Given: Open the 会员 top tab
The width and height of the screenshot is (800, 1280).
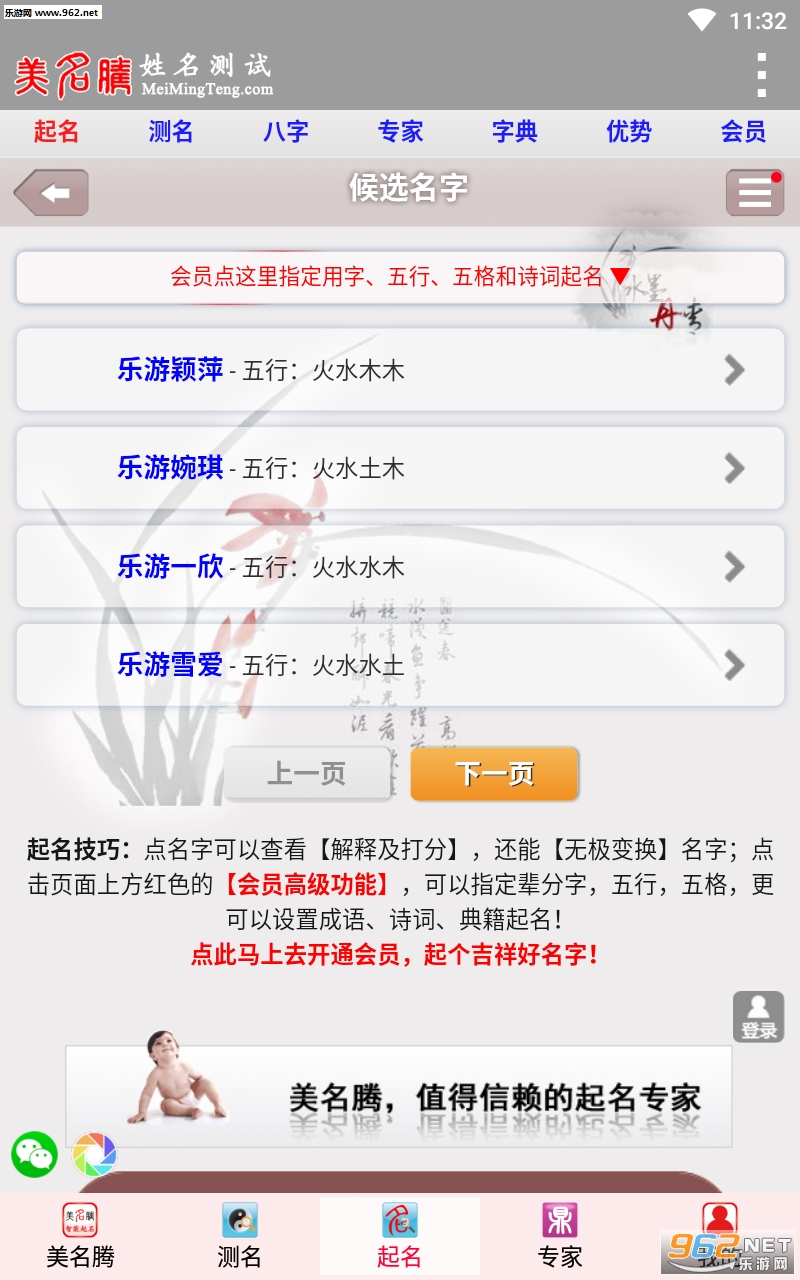Looking at the screenshot, I should click(743, 132).
